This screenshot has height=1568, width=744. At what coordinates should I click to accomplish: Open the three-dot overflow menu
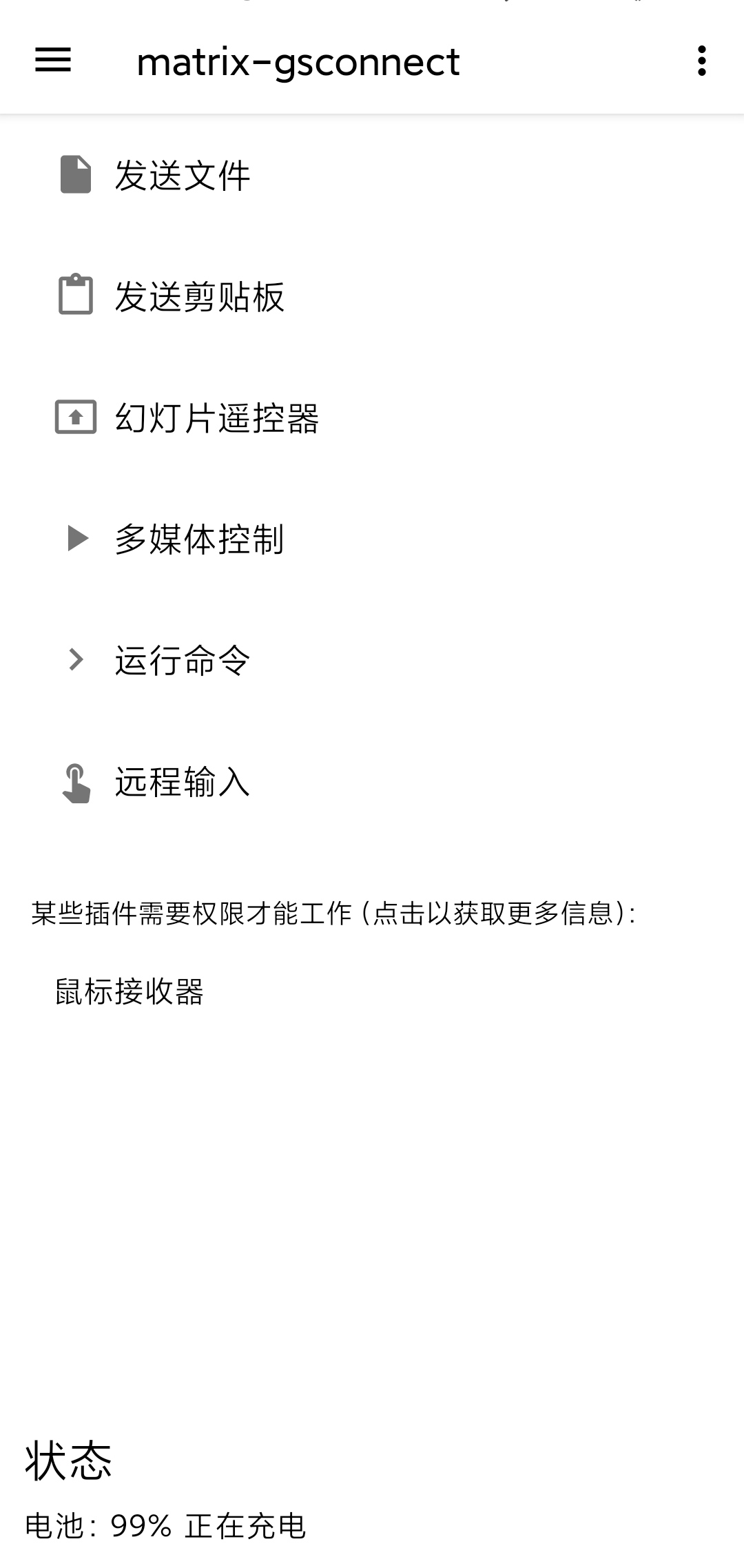tap(700, 62)
